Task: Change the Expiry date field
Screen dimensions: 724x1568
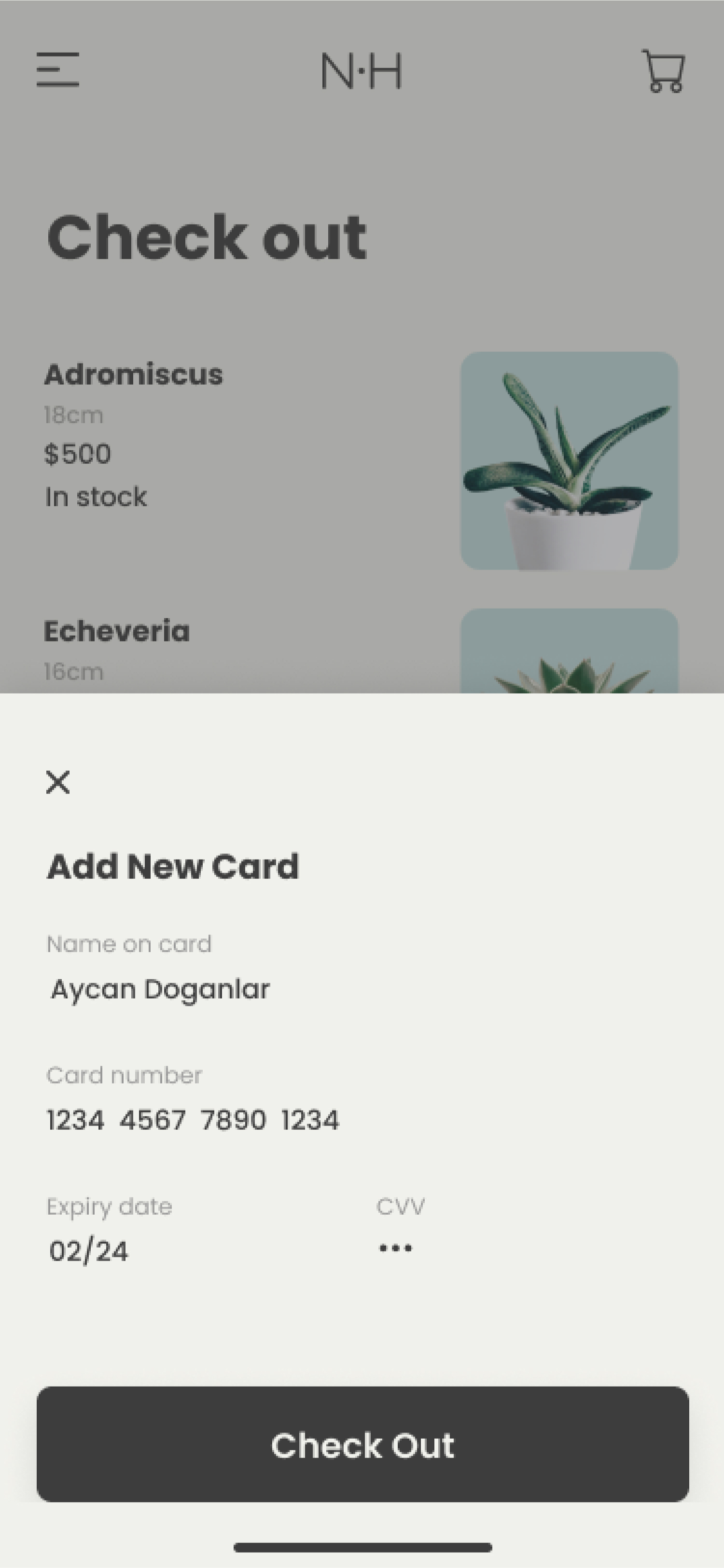Action: pos(89,1251)
